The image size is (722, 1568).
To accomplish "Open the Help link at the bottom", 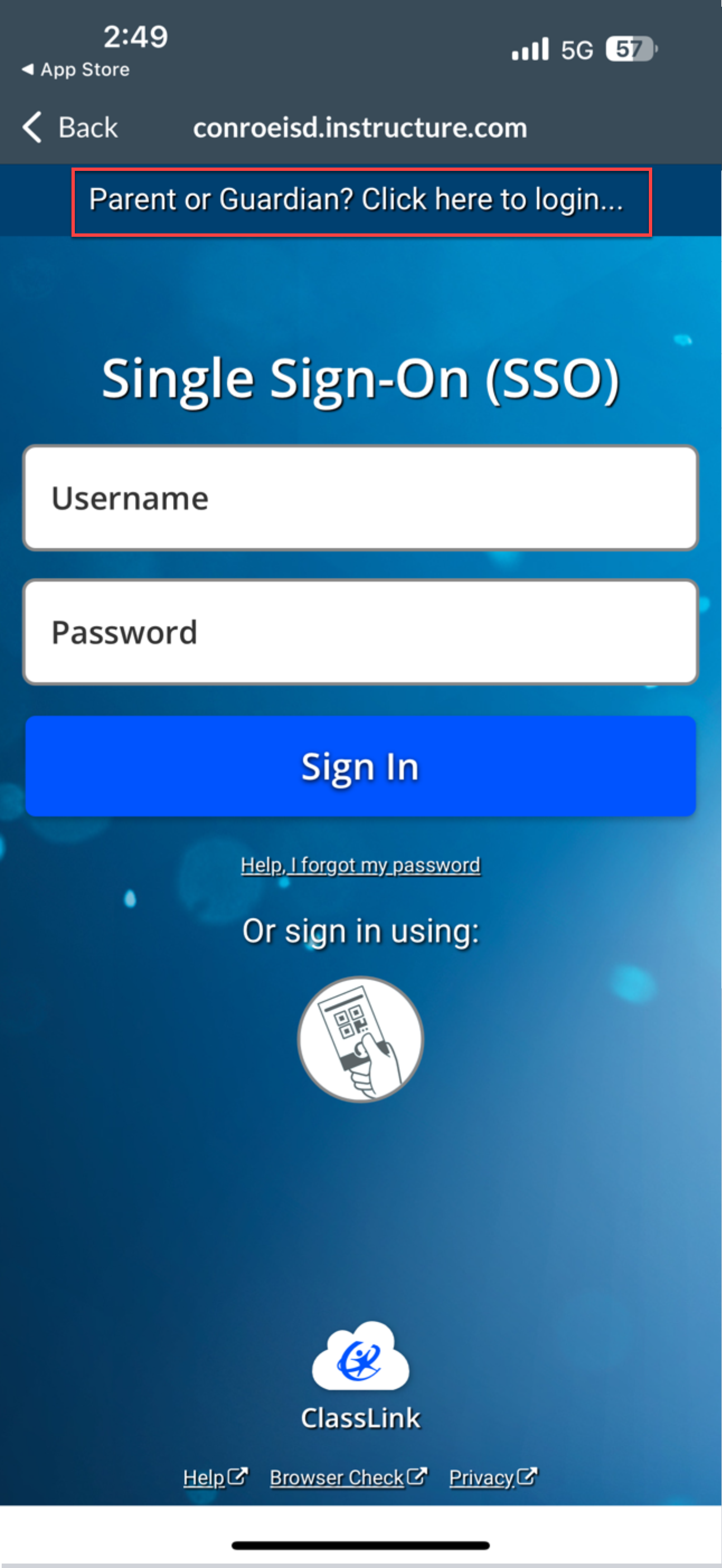I will coord(214,1478).
